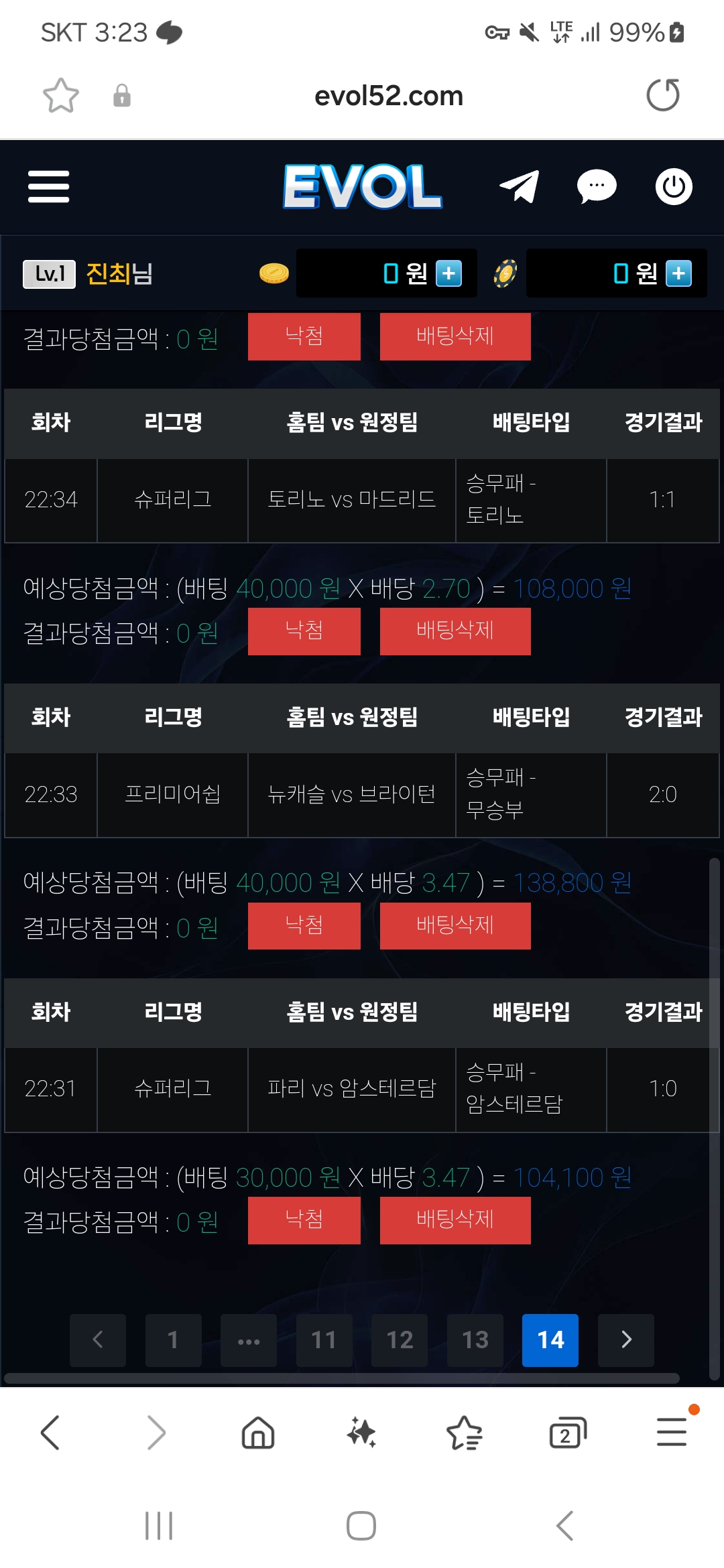The image size is (724, 1568).
Task: Open the Telegram contact icon
Action: (522, 186)
